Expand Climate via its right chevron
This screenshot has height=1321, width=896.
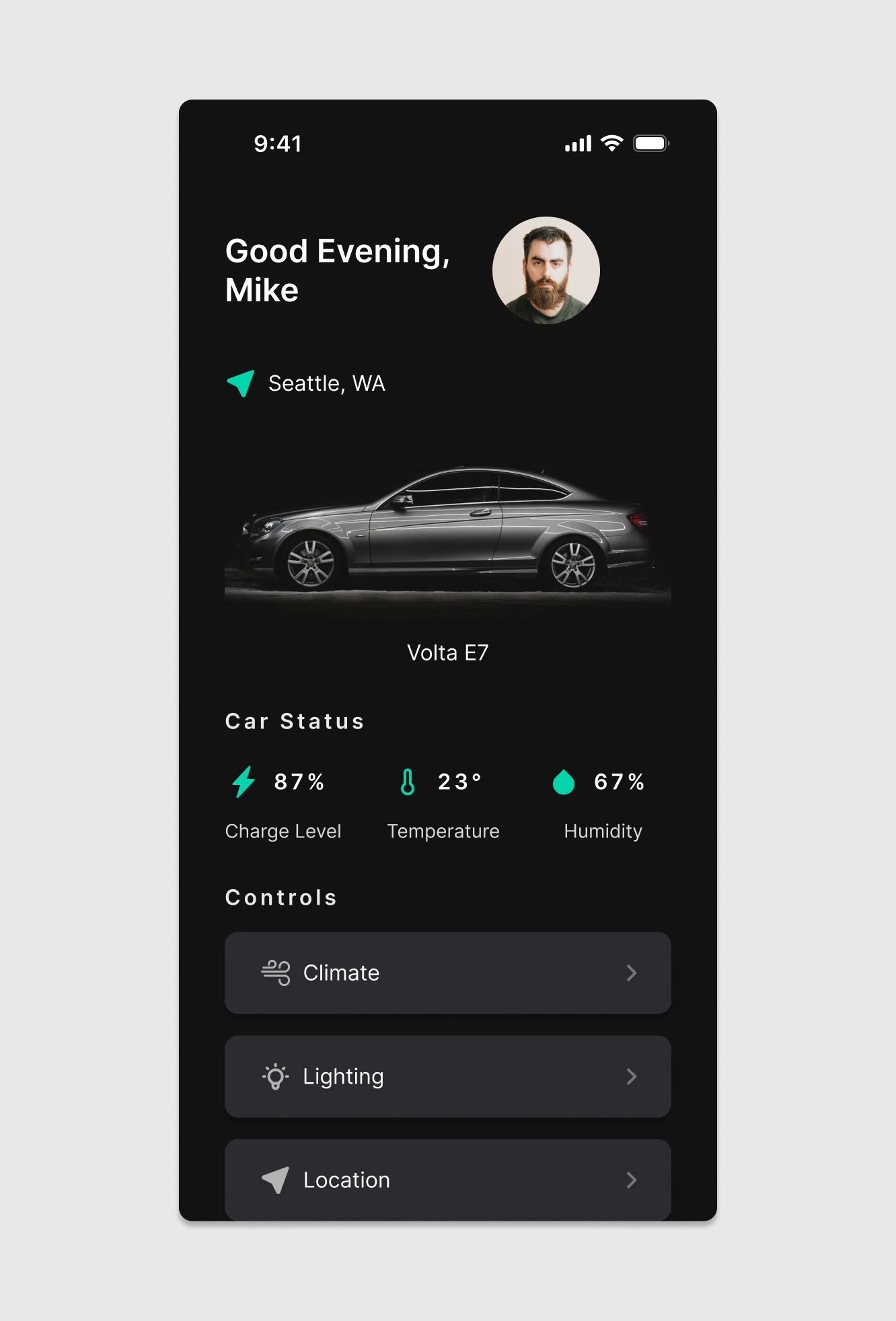click(631, 973)
